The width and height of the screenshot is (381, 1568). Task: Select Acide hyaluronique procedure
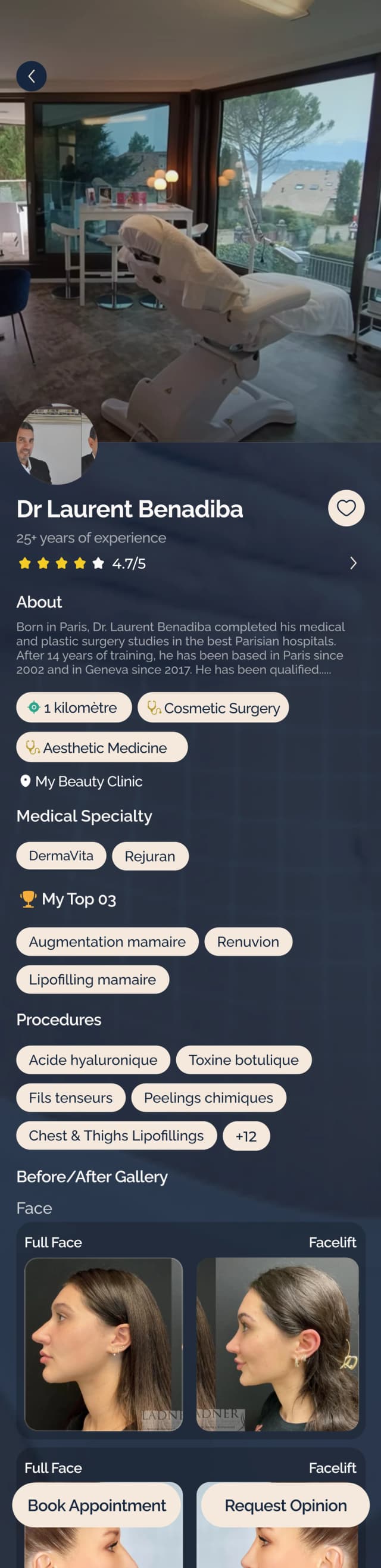[93, 1059]
